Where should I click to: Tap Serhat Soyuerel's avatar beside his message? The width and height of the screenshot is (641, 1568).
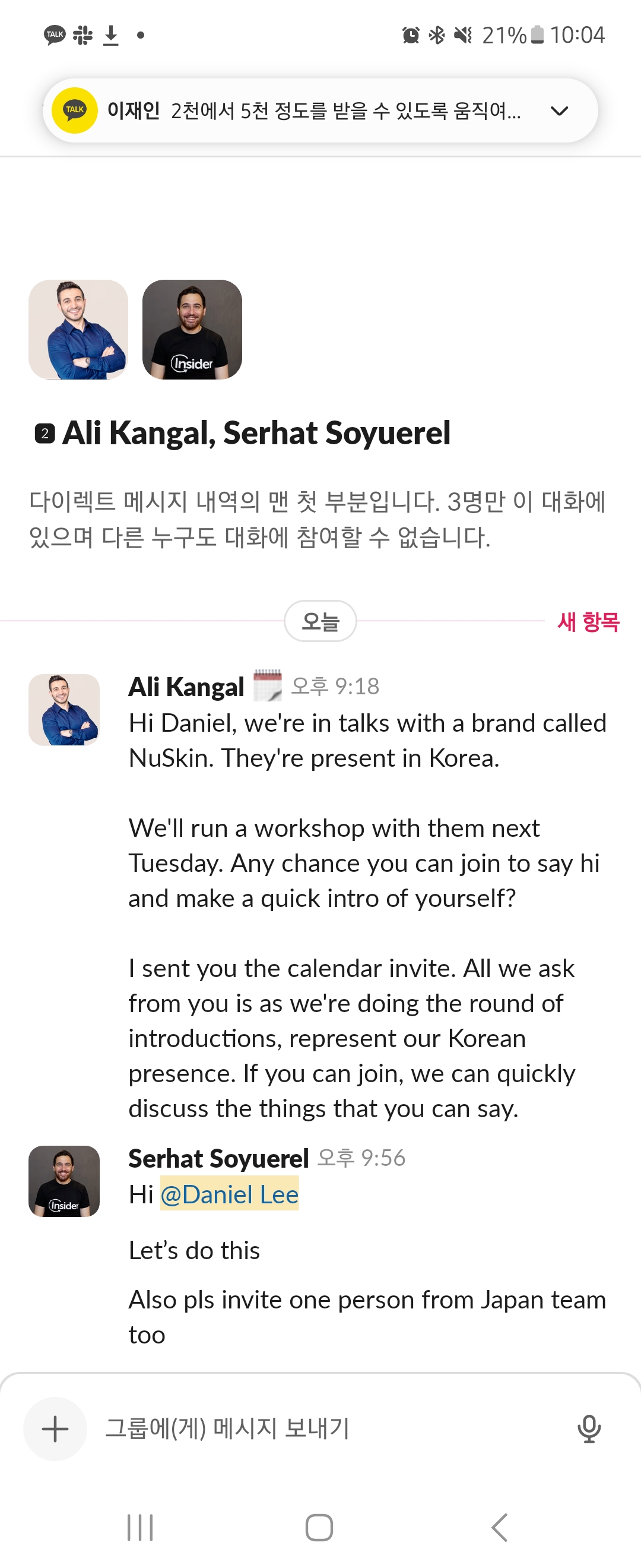pos(64,1181)
